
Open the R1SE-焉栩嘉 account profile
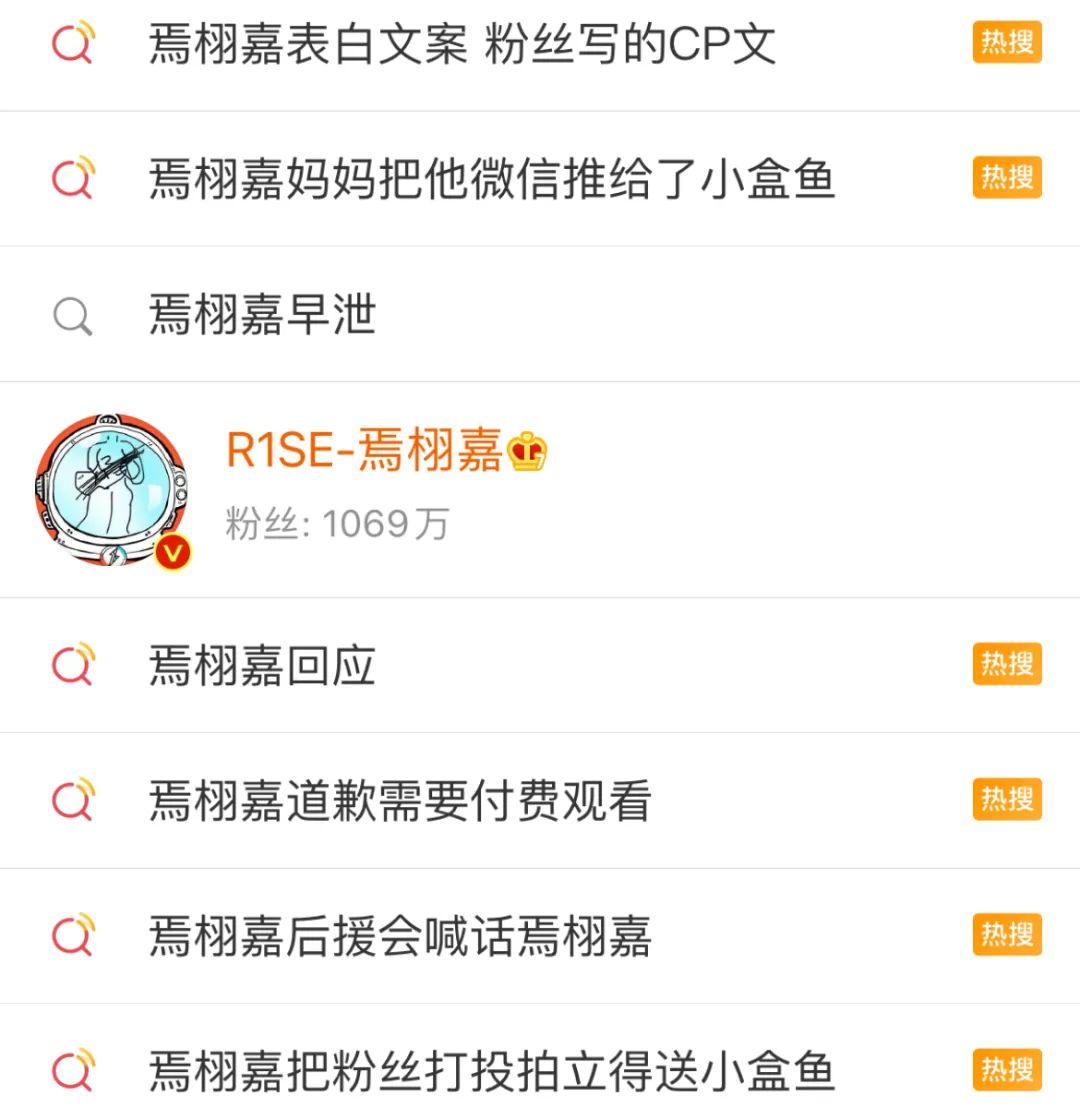364,452
